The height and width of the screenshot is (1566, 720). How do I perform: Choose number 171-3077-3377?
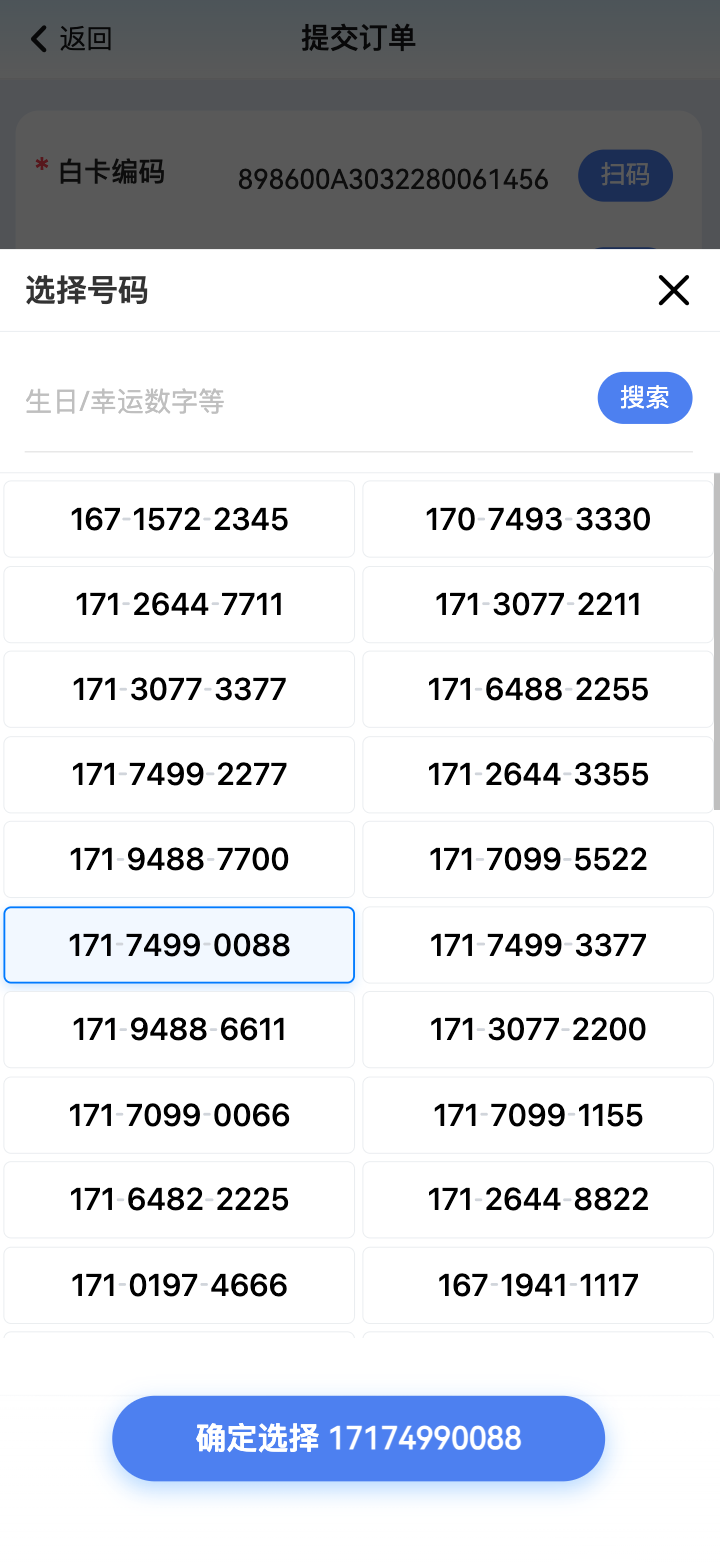[x=179, y=689]
